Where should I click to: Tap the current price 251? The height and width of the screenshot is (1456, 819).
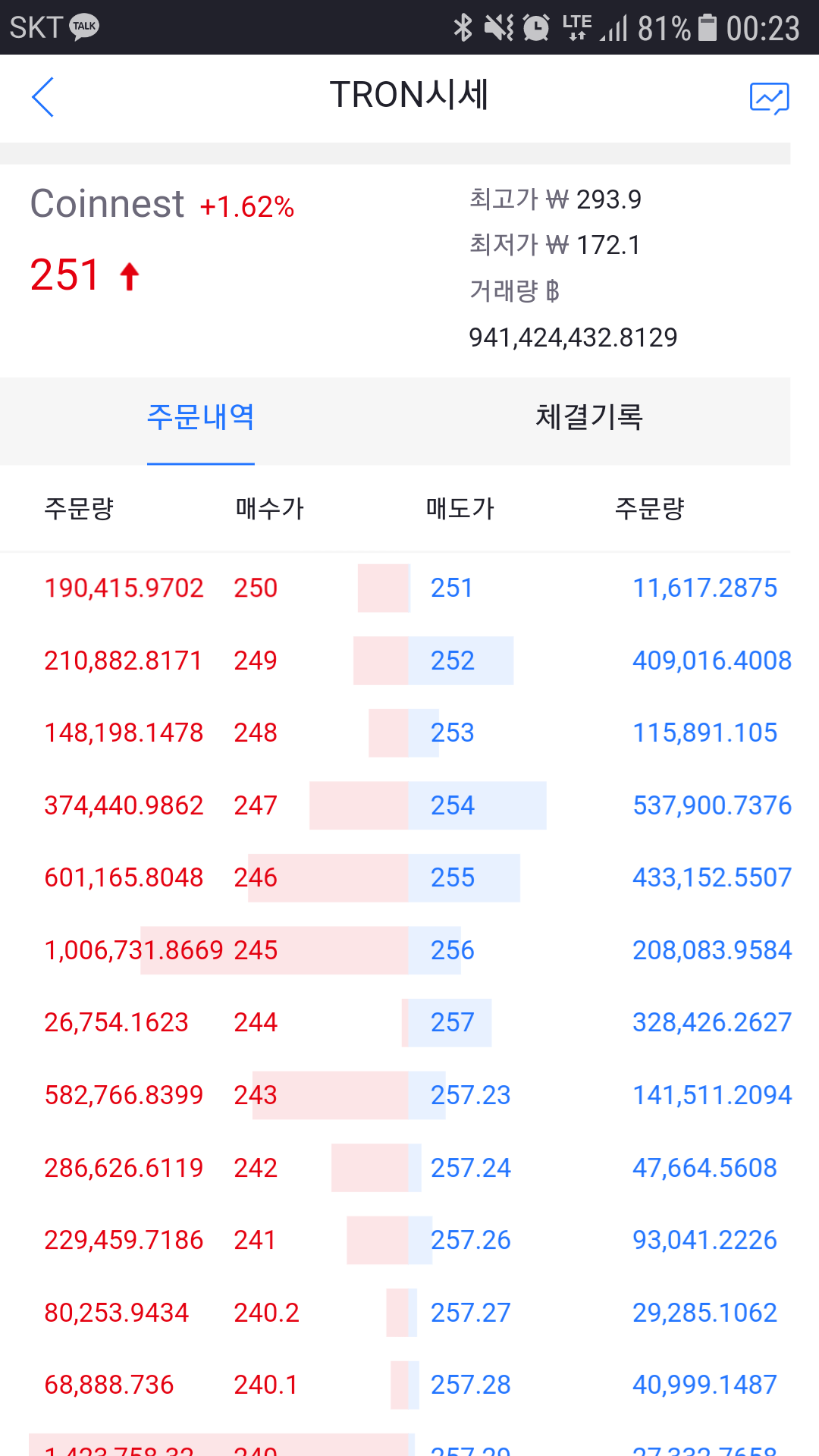pos(64,275)
